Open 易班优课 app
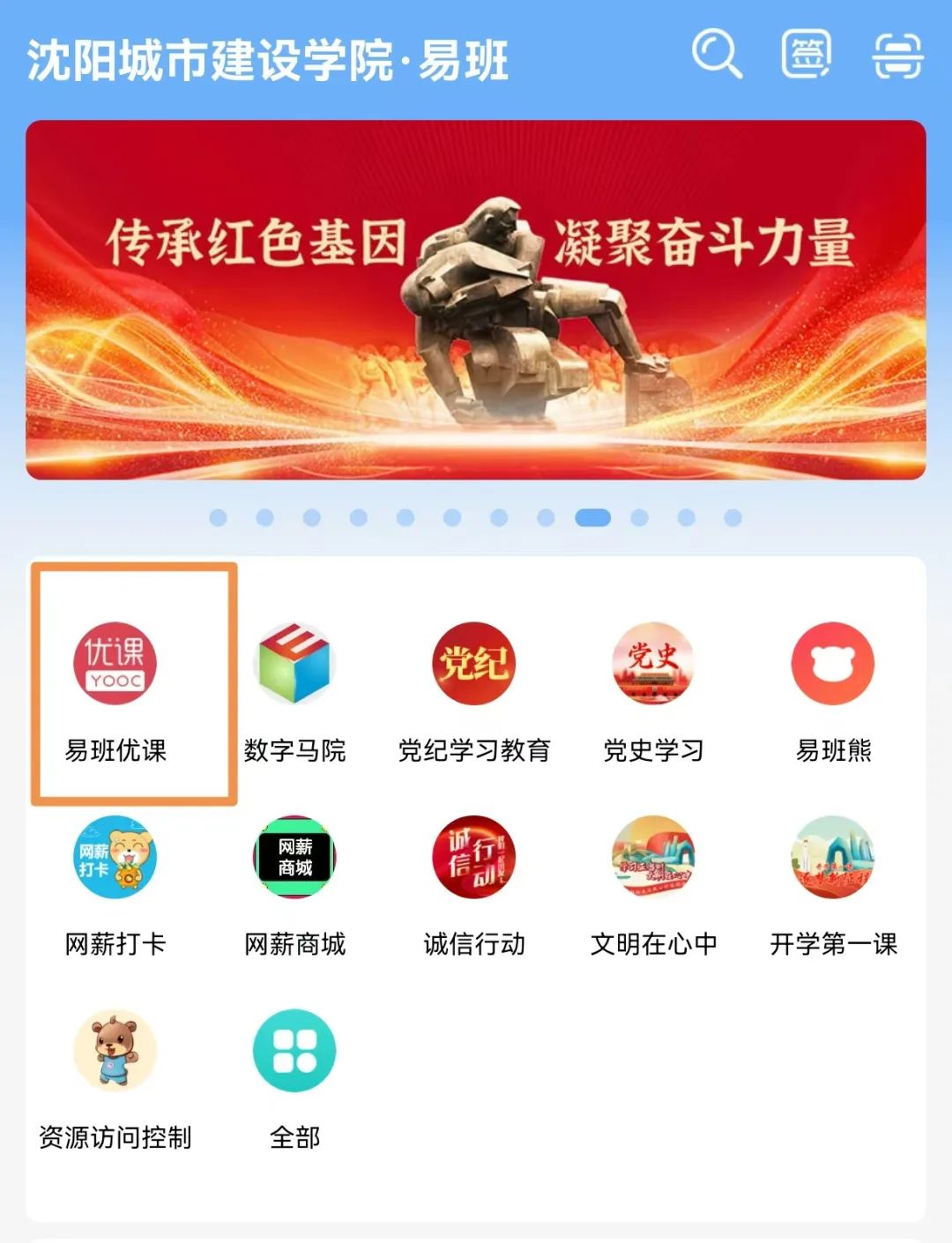The width and height of the screenshot is (952, 1243). pyautogui.click(x=115, y=664)
